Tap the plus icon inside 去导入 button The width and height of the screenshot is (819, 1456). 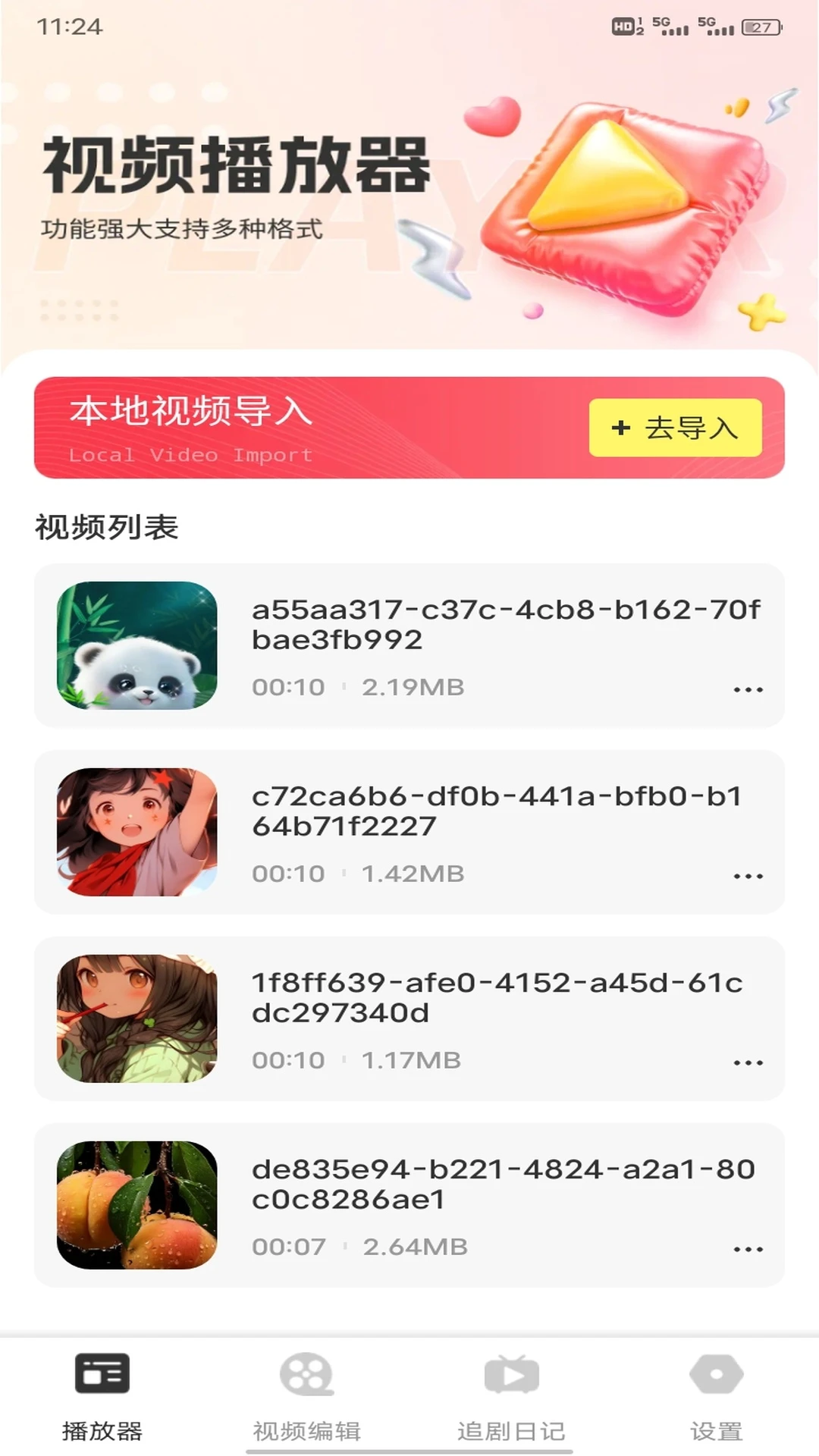tap(620, 428)
